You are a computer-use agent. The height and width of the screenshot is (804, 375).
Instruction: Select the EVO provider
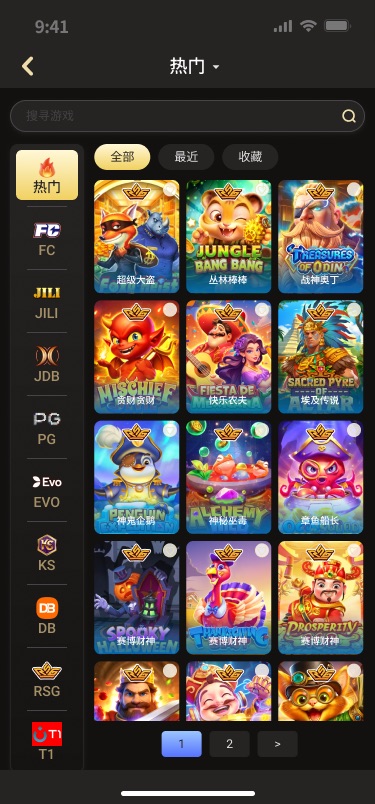point(47,491)
